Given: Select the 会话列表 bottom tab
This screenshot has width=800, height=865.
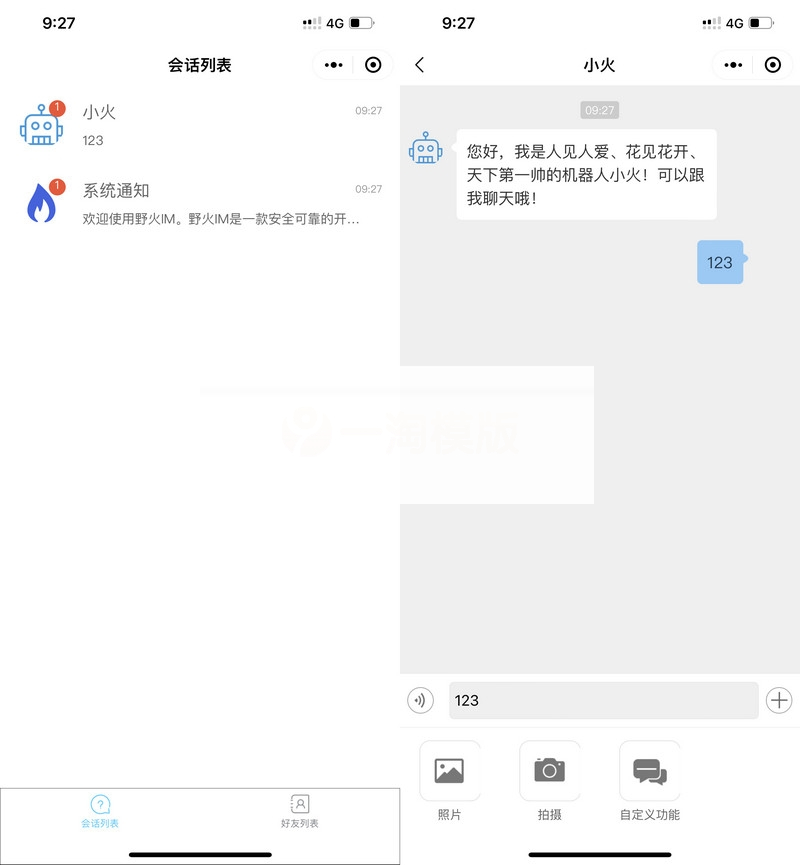Looking at the screenshot, I should coord(100,811).
